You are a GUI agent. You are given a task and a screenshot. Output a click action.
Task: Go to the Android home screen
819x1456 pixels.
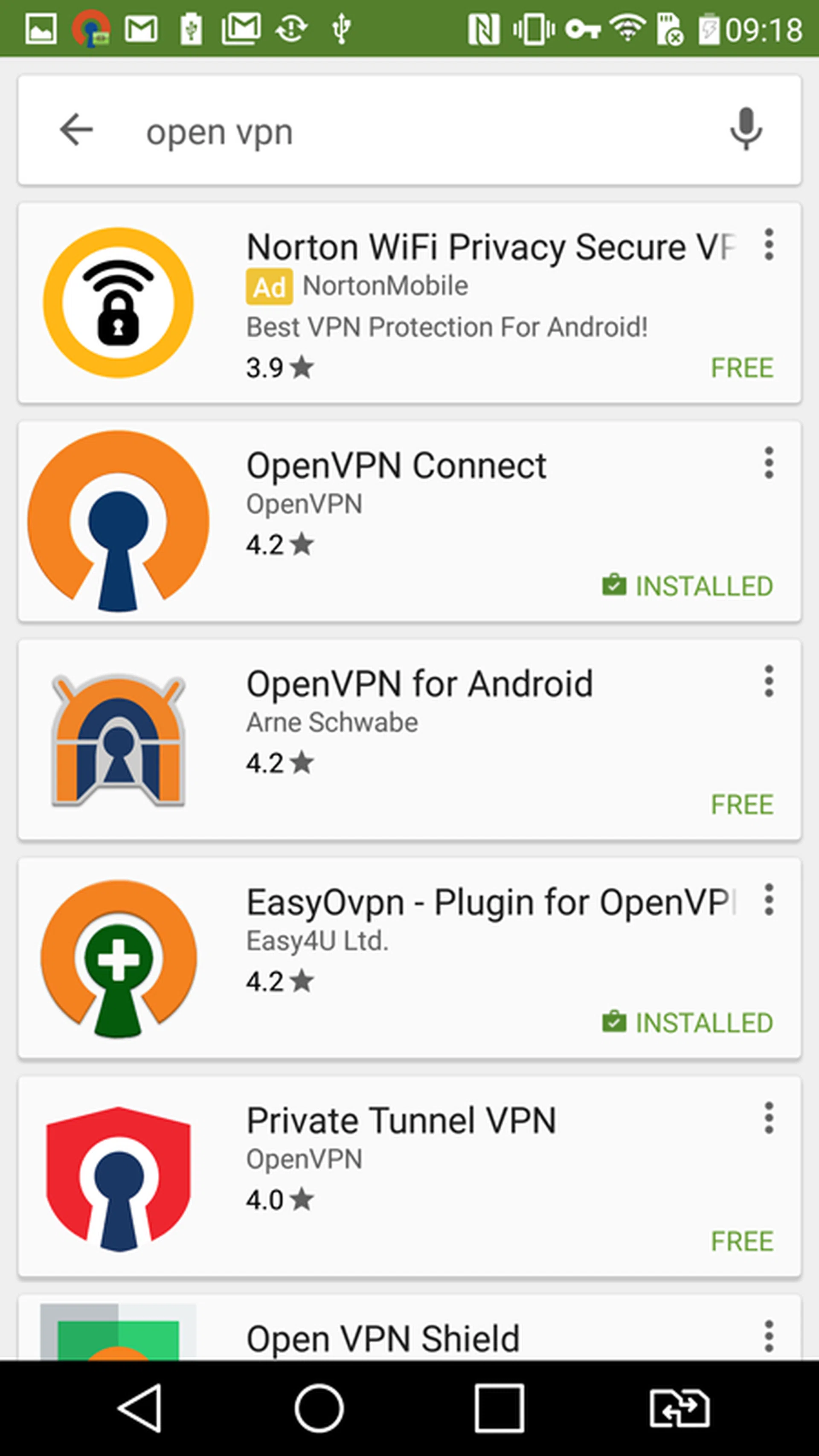pos(319,1408)
